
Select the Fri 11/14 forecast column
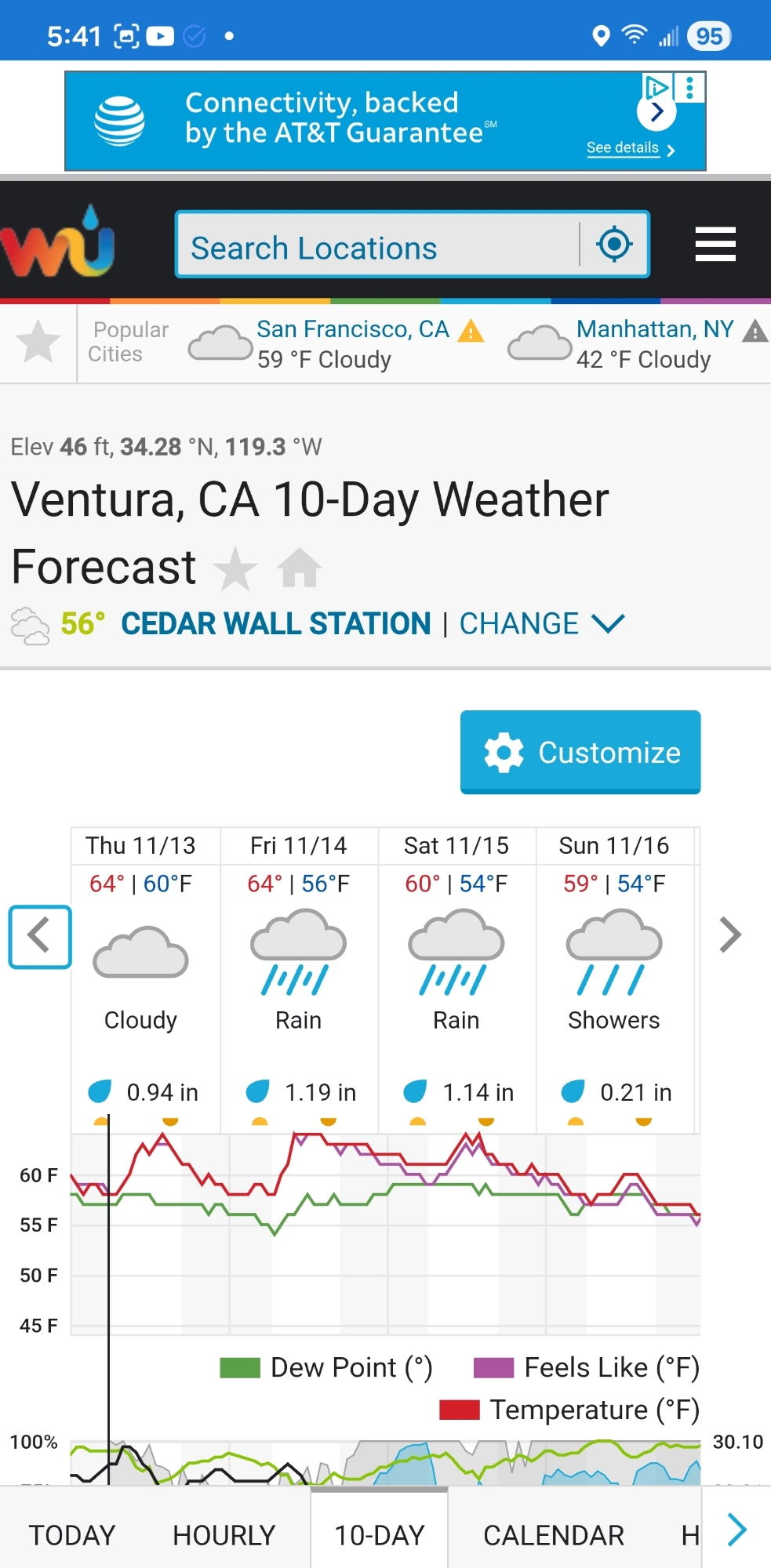coord(298,972)
